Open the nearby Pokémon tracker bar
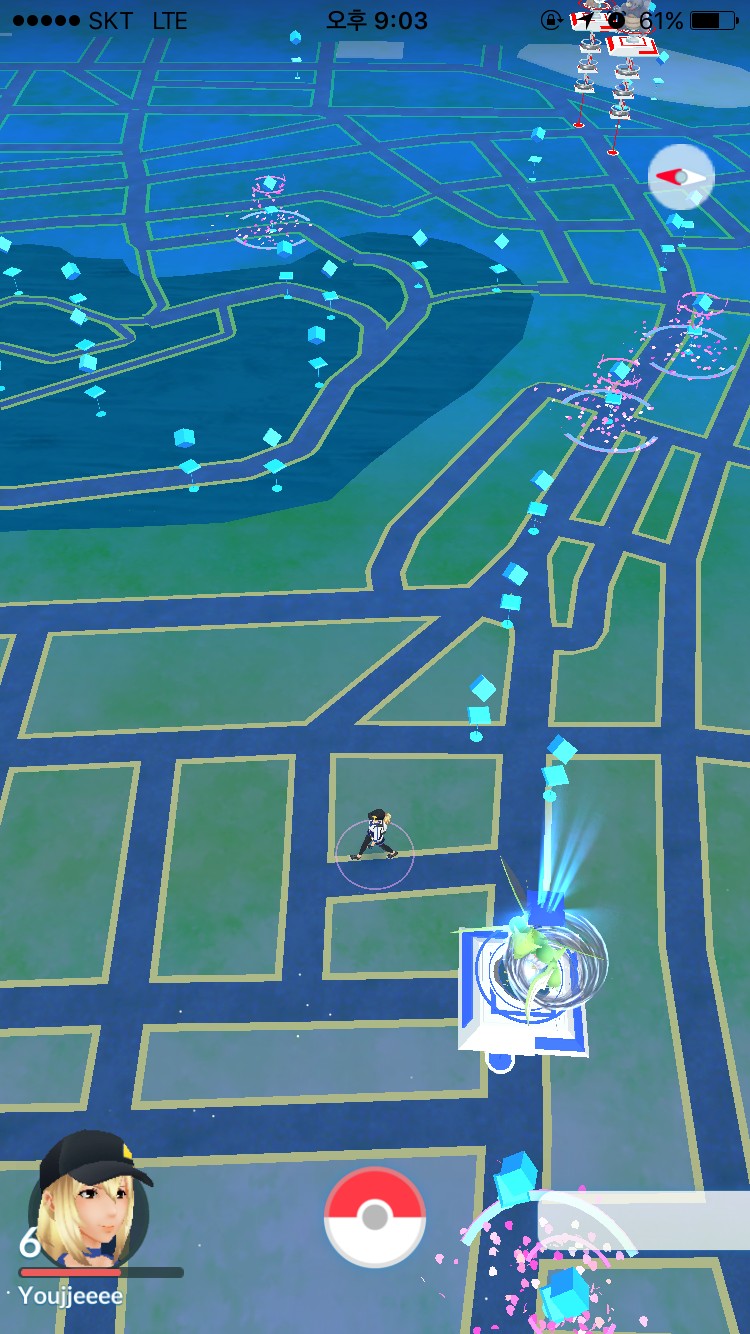750x1334 pixels. click(644, 1220)
